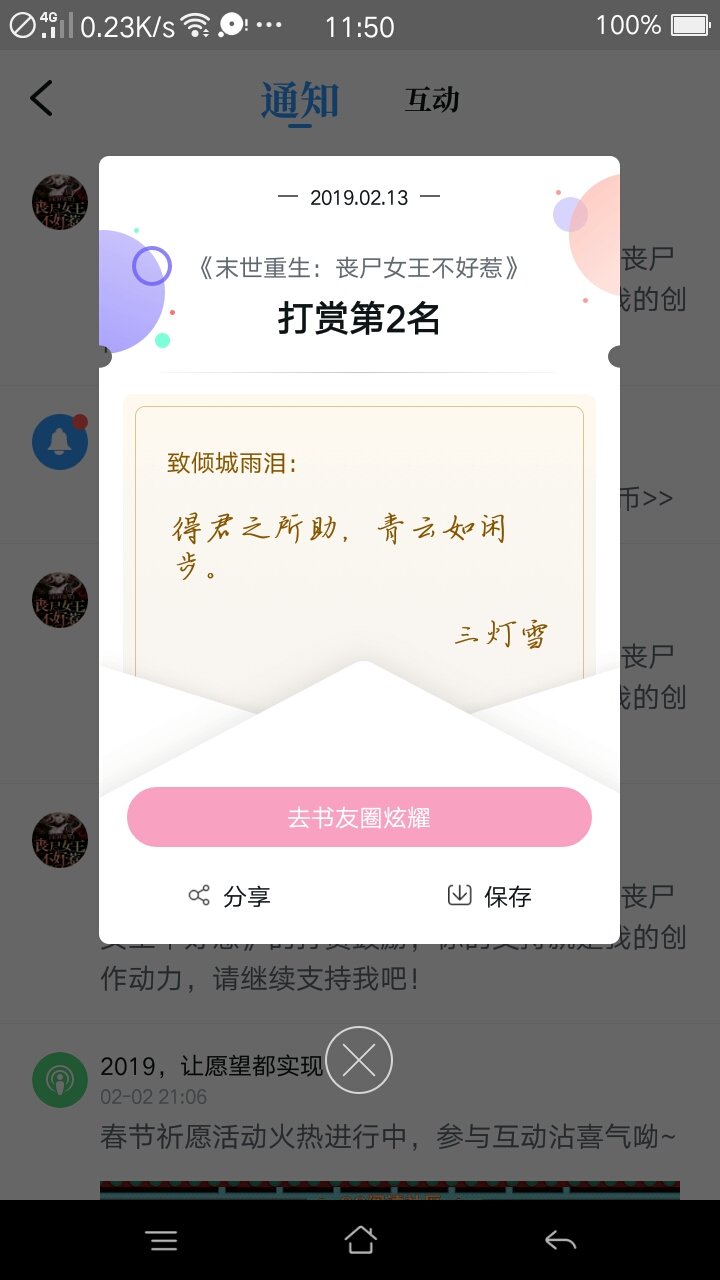The width and height of the screenshot is (720, 1280).
Task: Go to the system home screen
Action: click(360, 1241)
